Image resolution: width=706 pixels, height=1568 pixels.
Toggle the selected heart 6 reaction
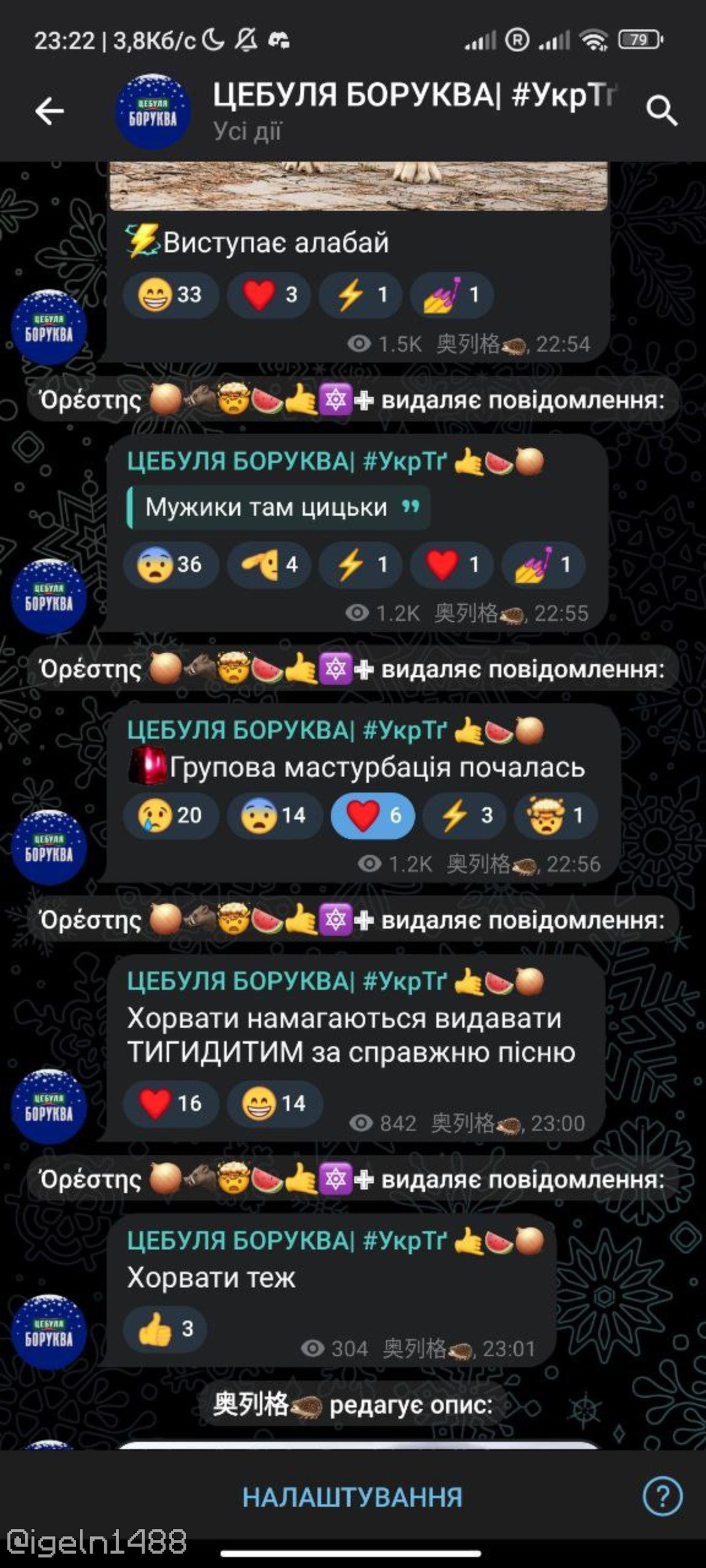[373, 815]
